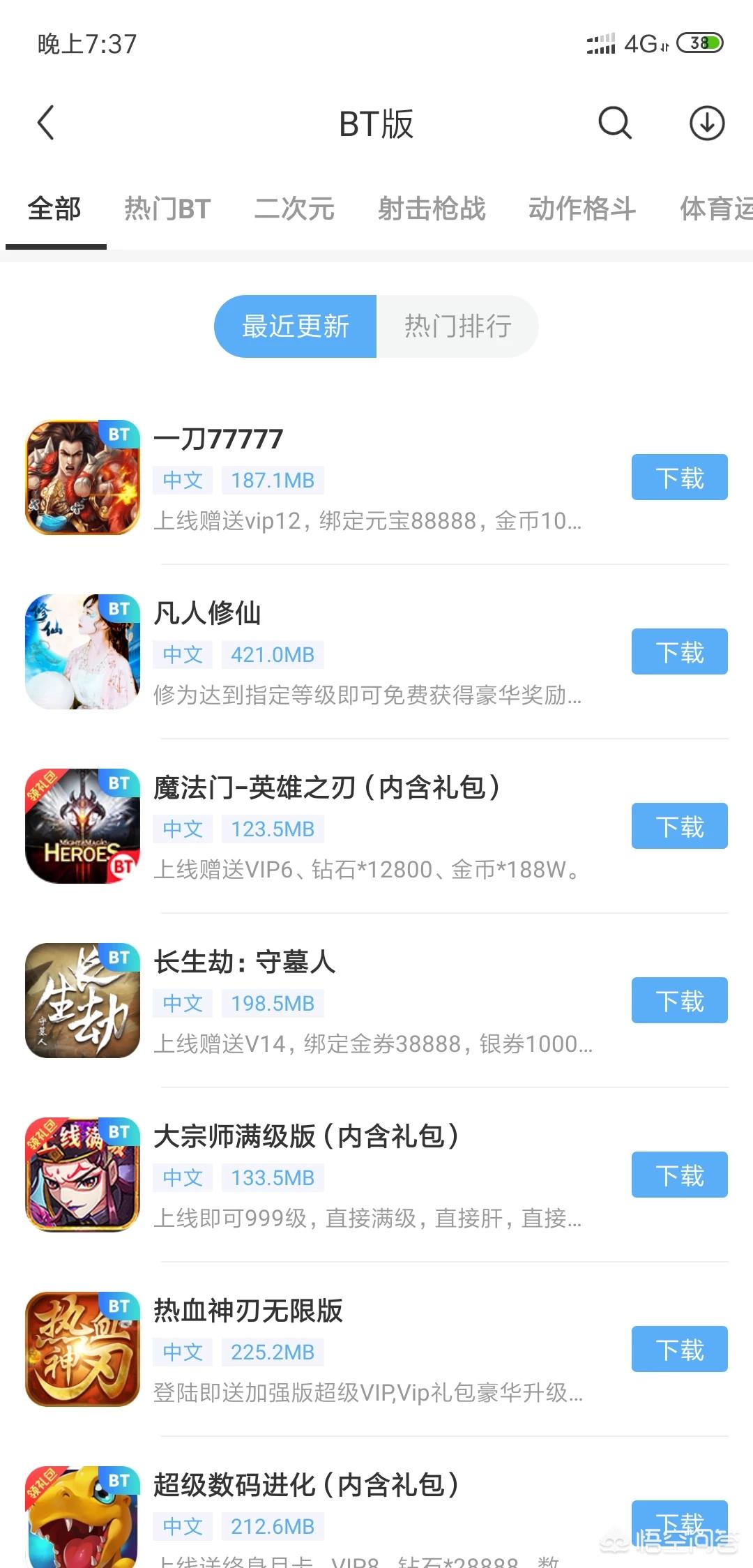Open the 魔法门-英雄之刃 HEROES icon

click(82, 827)
